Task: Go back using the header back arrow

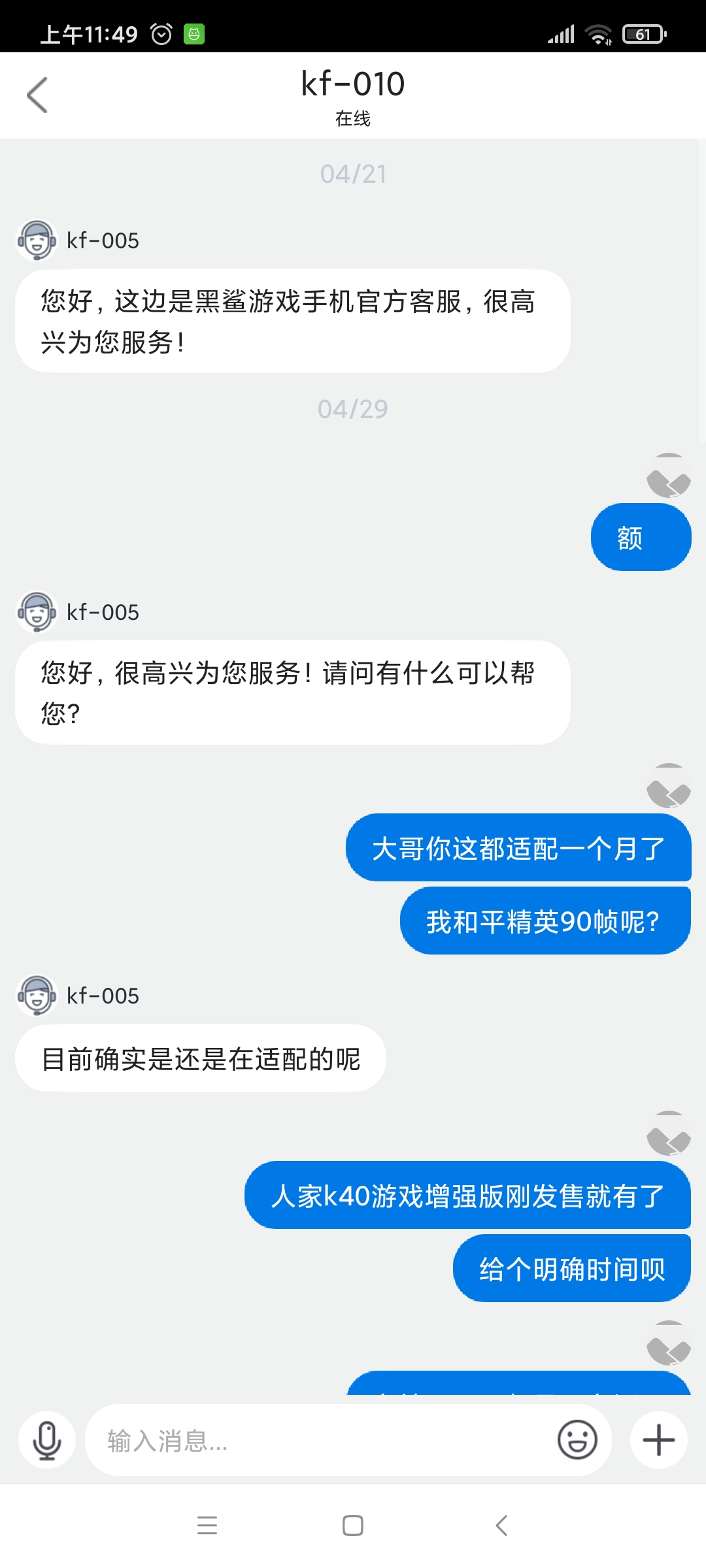Action: coord(37,95)
